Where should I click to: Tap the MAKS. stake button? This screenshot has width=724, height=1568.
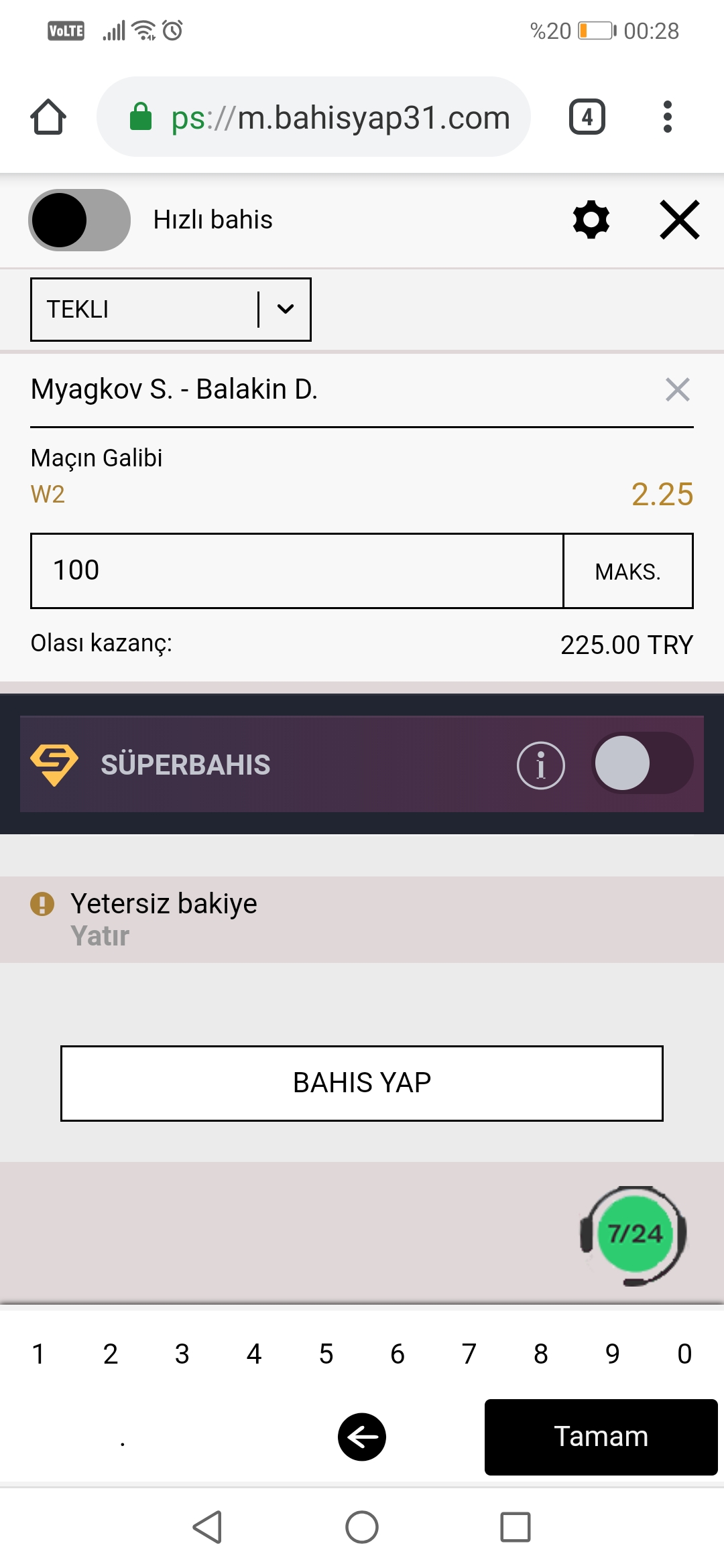click(x=628, y=571)
